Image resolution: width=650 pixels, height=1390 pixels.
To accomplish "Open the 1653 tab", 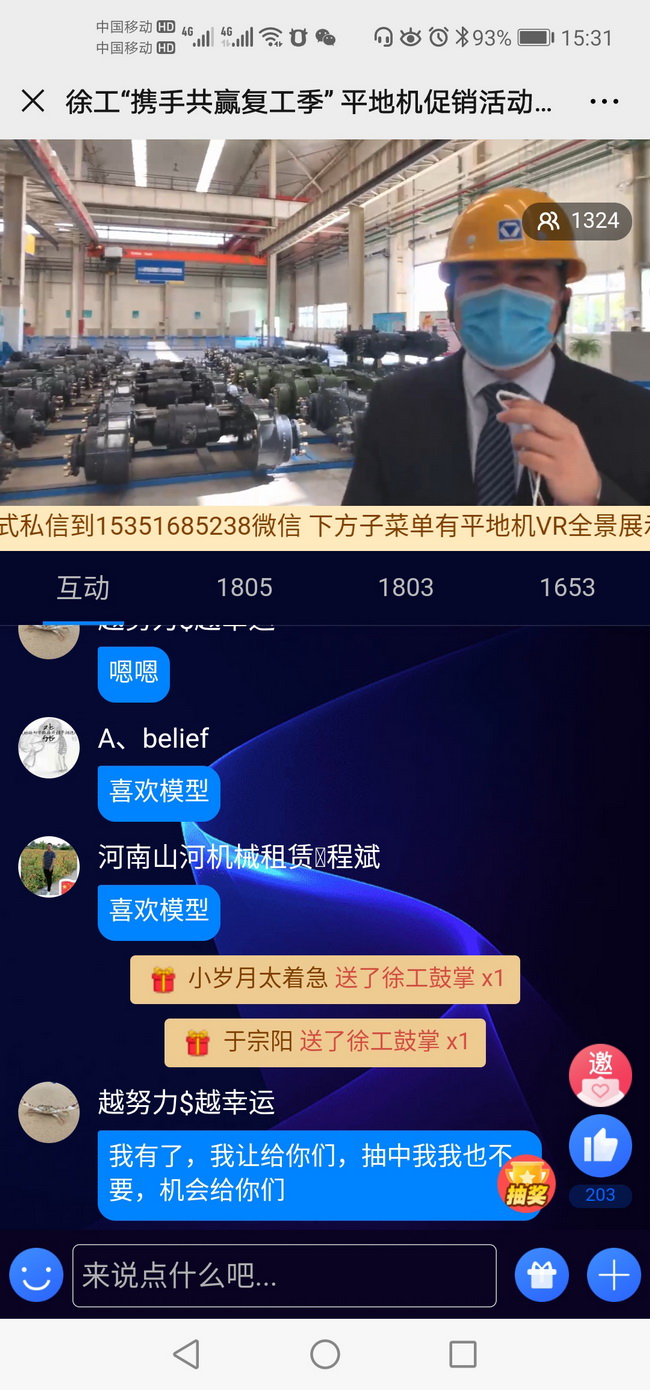I will pos(567,588).
